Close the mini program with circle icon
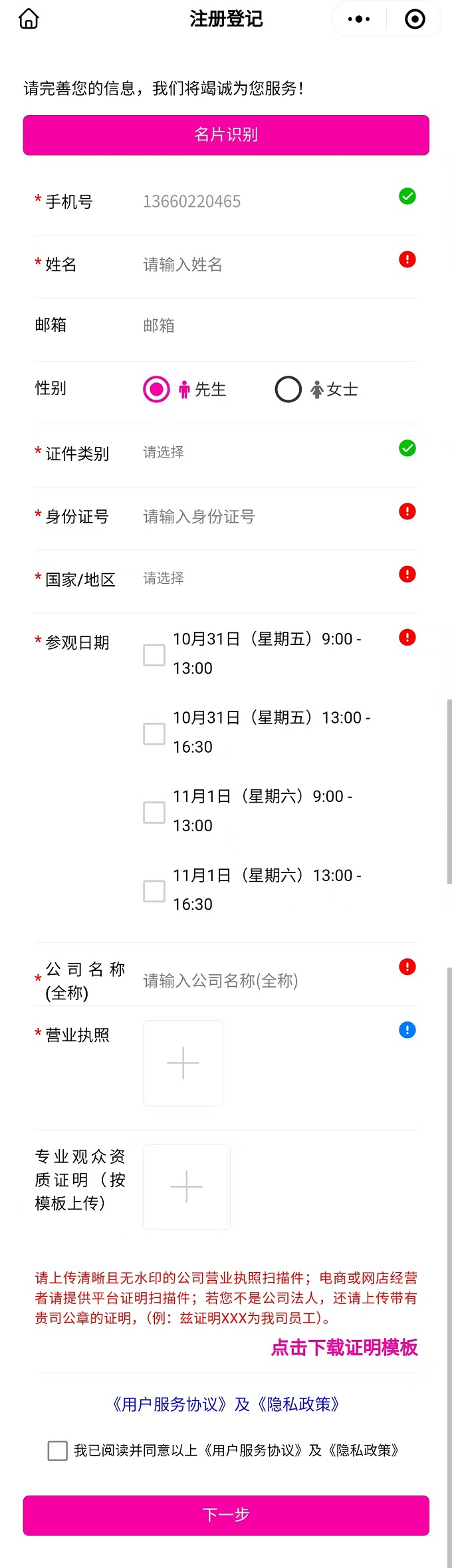This screenshot has height=1568, width=452. [415, 19]
